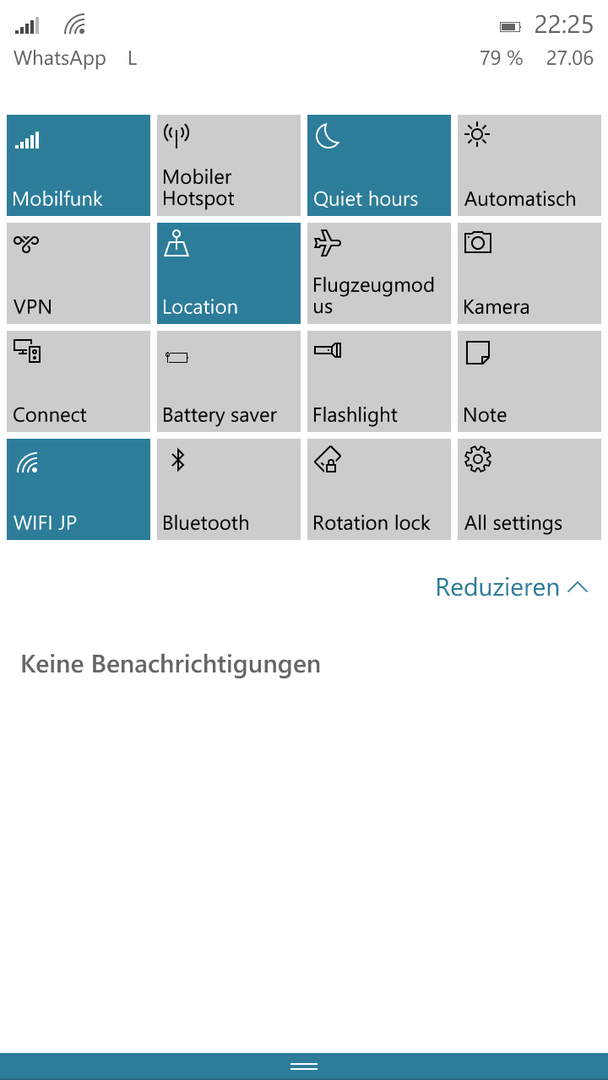608x1080 pixels.
Task: Toggle the Mobilfunk cellular tile
Action: 78,165
